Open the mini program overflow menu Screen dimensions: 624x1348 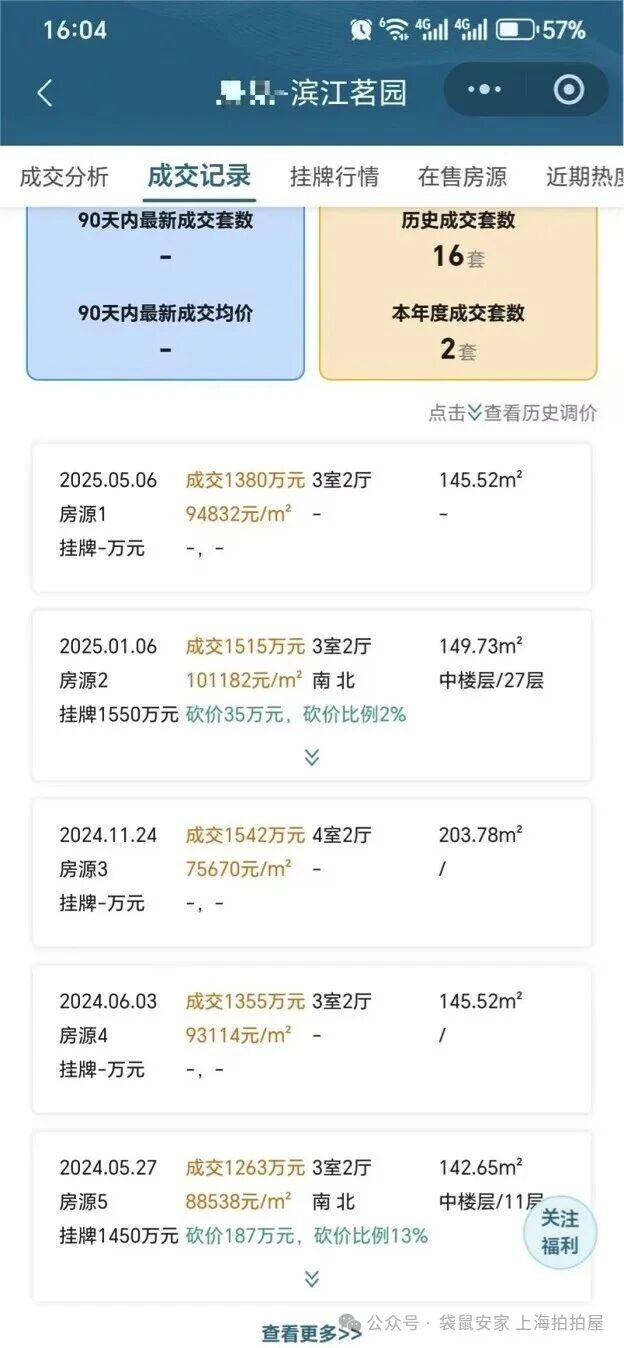(x=485, y=91)
